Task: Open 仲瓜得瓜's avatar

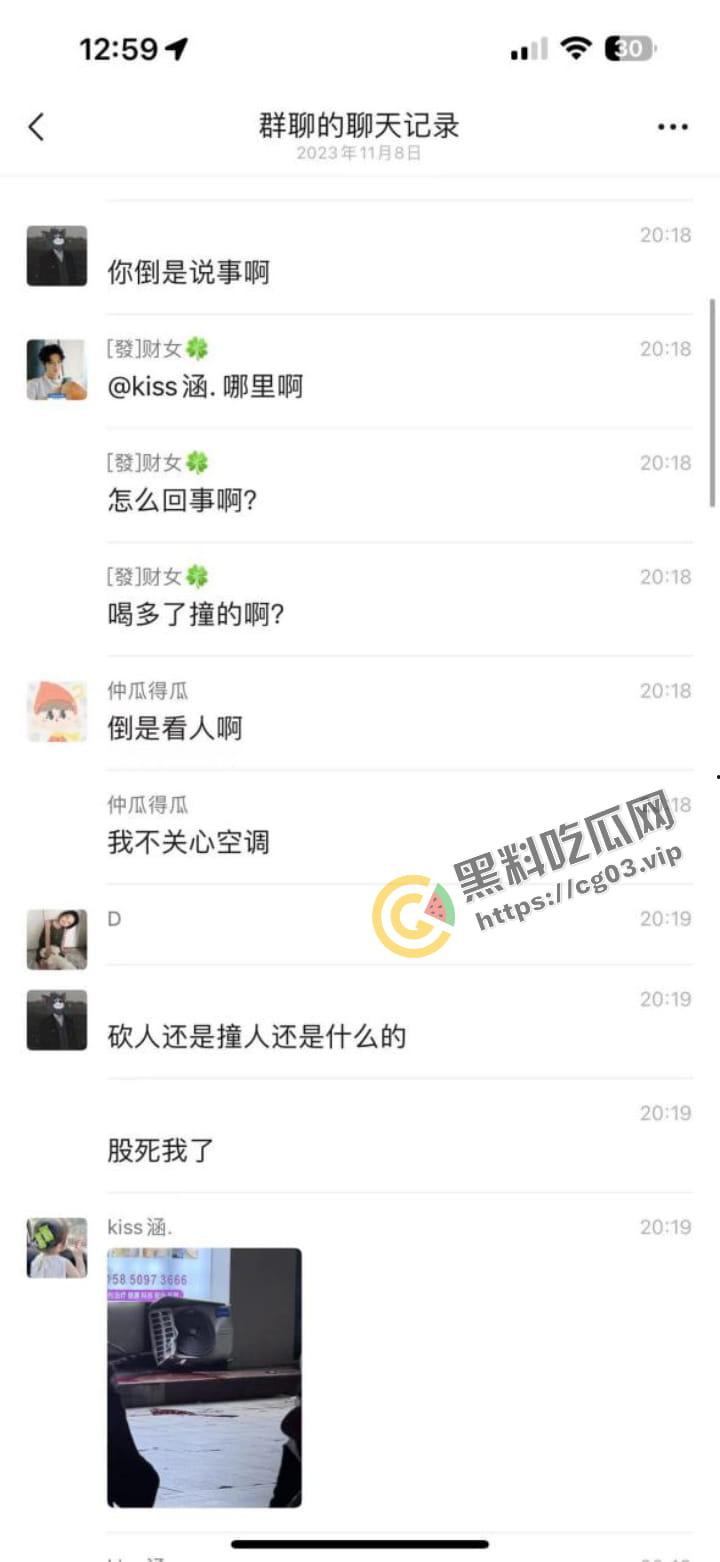Action: point(56,711)
